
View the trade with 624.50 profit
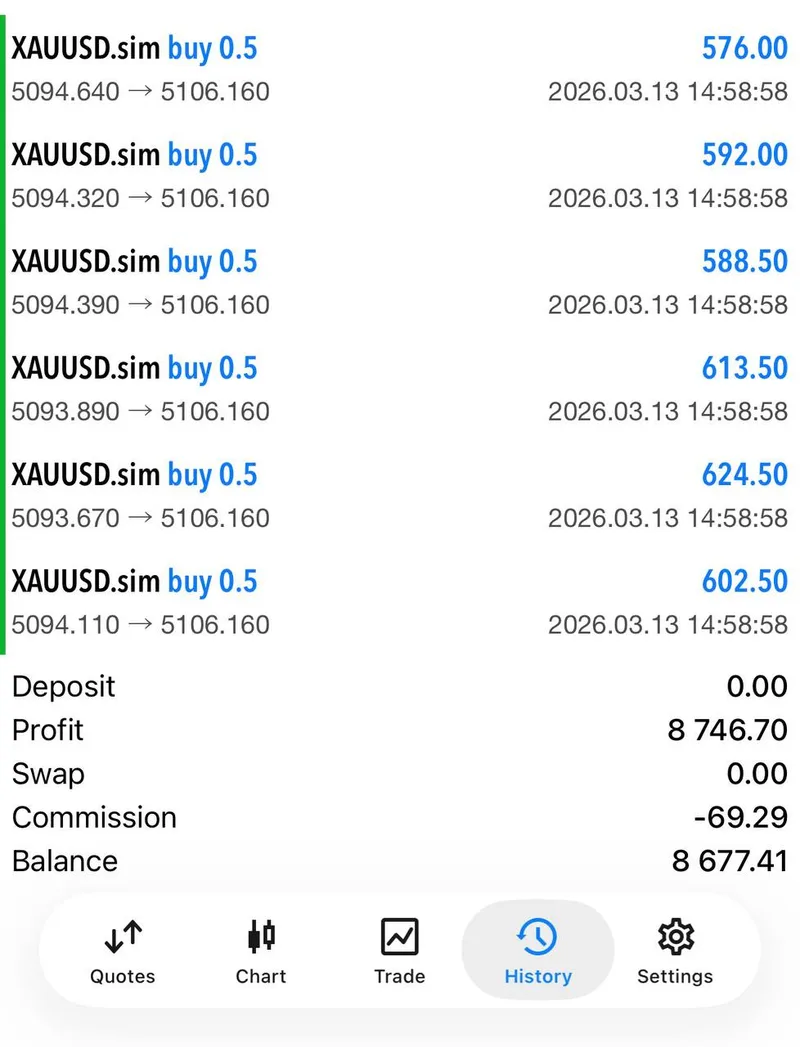(400, 495)
